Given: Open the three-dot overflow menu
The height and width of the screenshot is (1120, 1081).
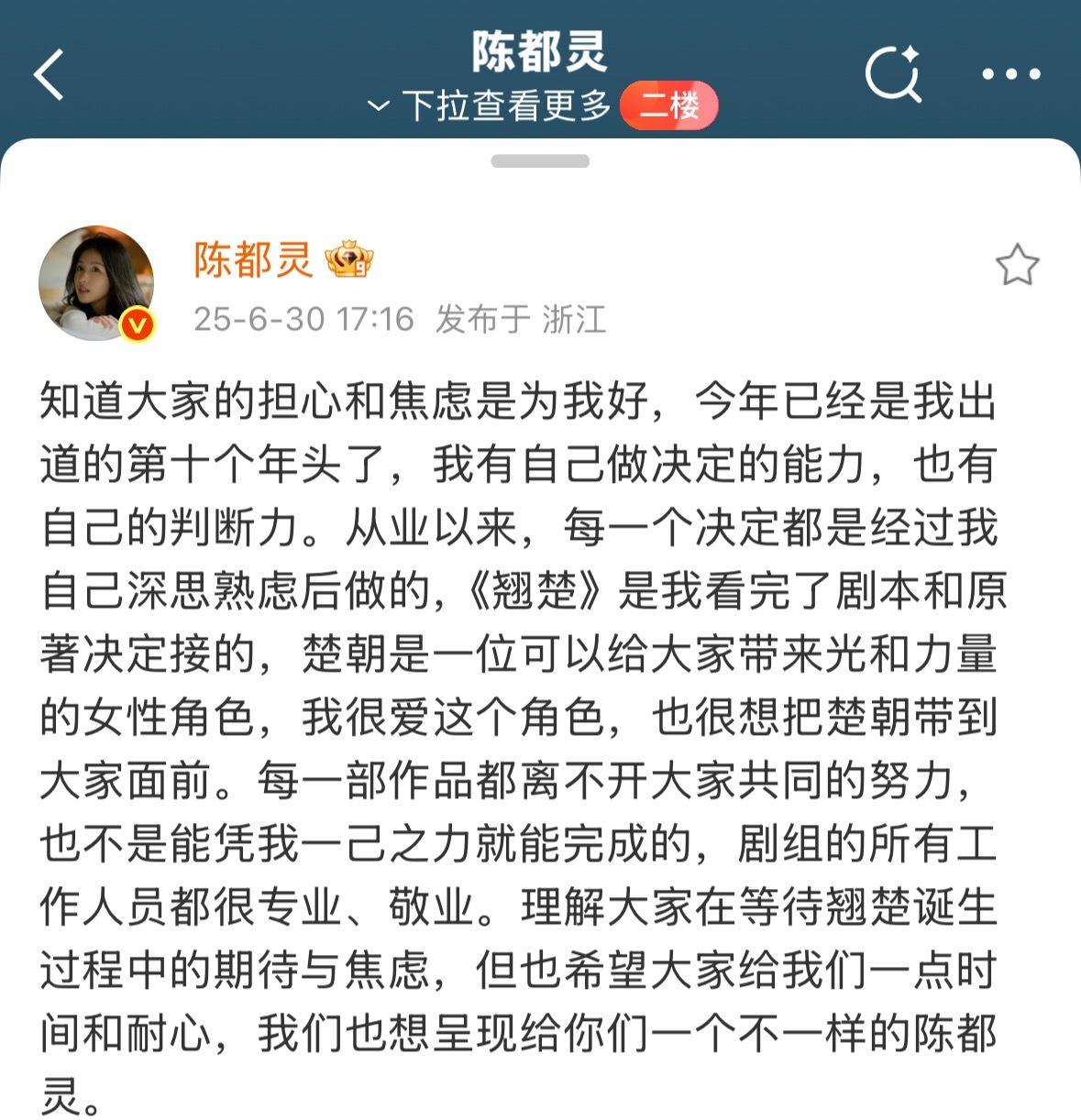Looking at the screenshot, I should (x=1011, y=74).
